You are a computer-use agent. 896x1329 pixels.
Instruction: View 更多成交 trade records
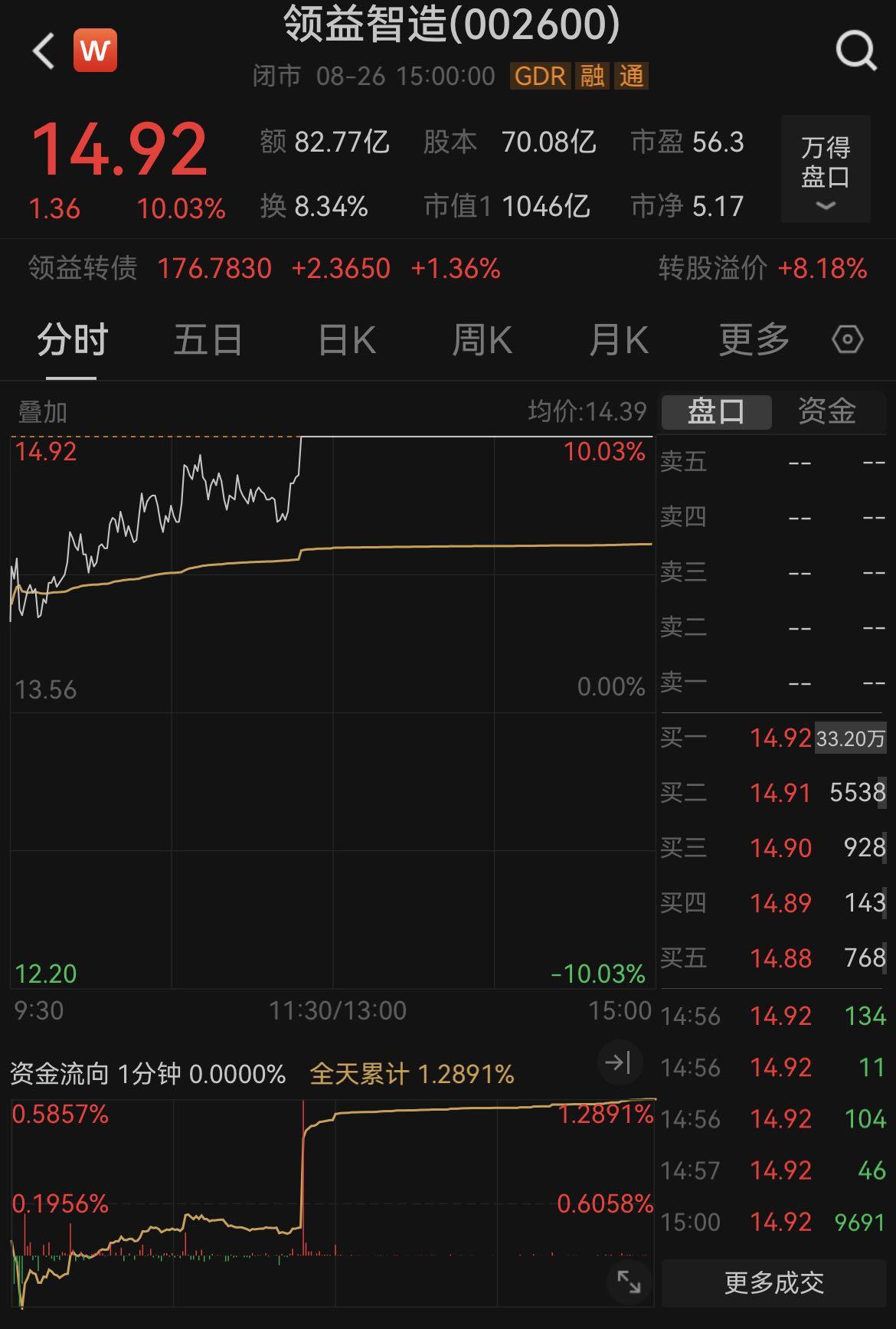(x=774, y=1282)
